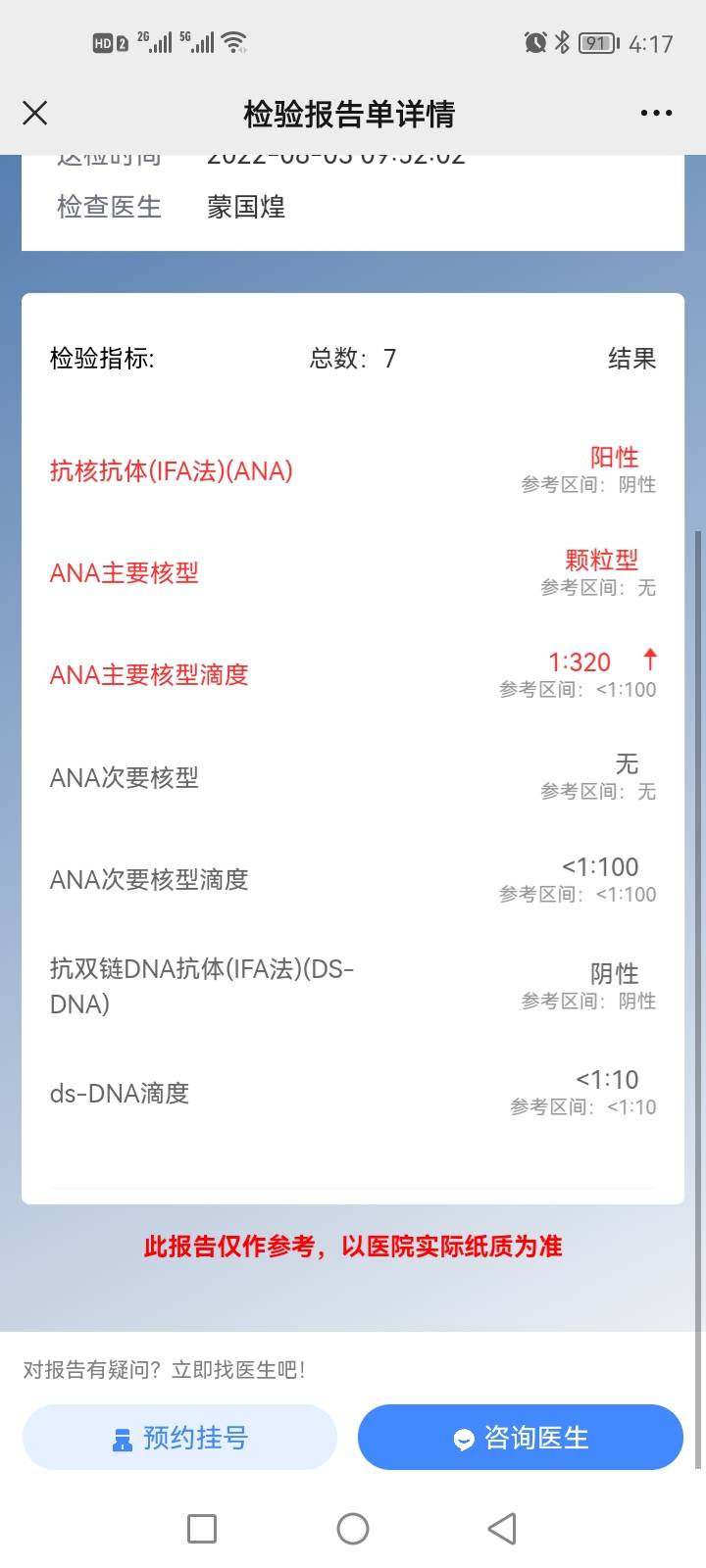Tap the home circle navigation button
The width and height of the screenshot is (706, 1568).
click(x=352, y=1528)
